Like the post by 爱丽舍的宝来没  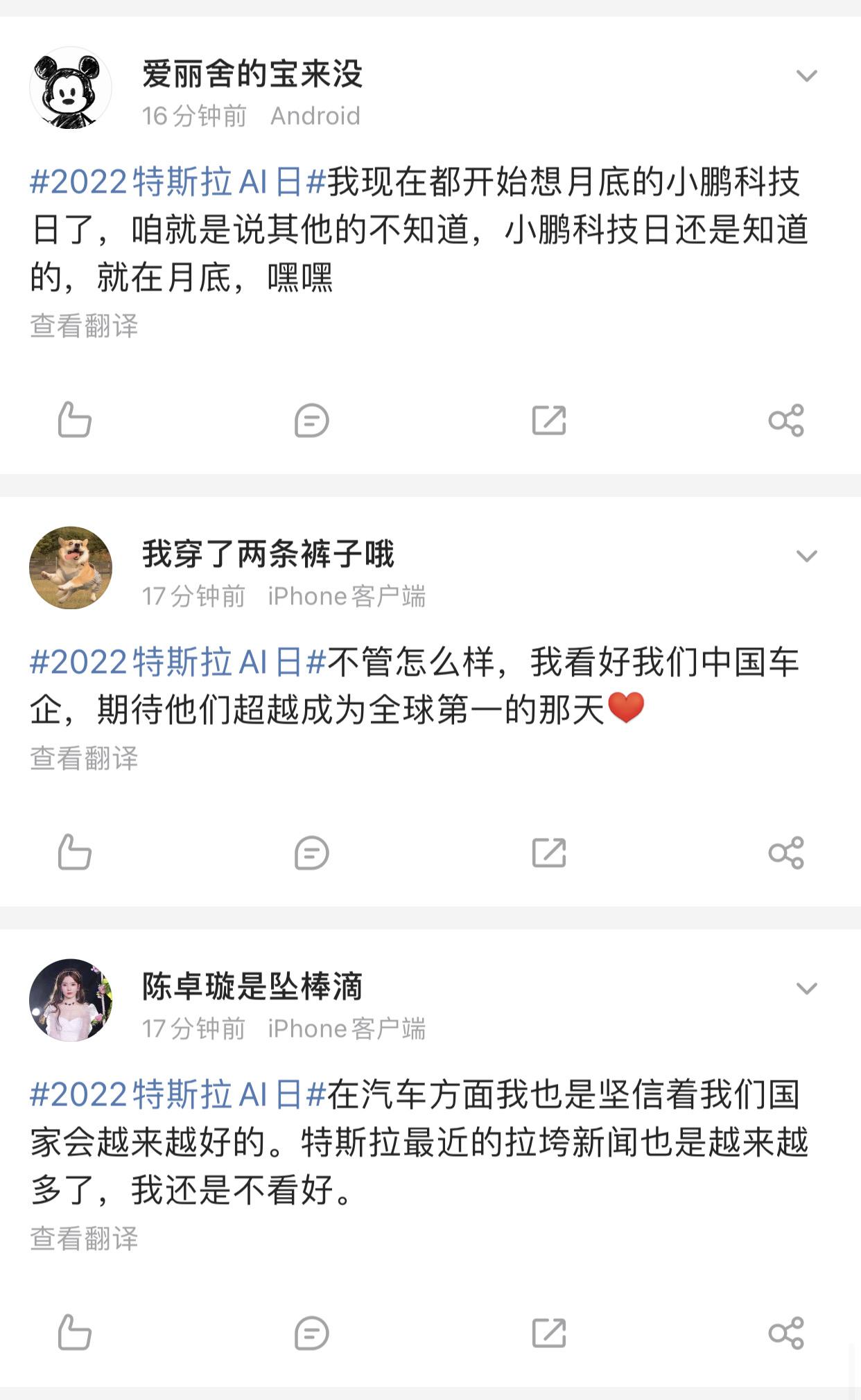point(75,421)
